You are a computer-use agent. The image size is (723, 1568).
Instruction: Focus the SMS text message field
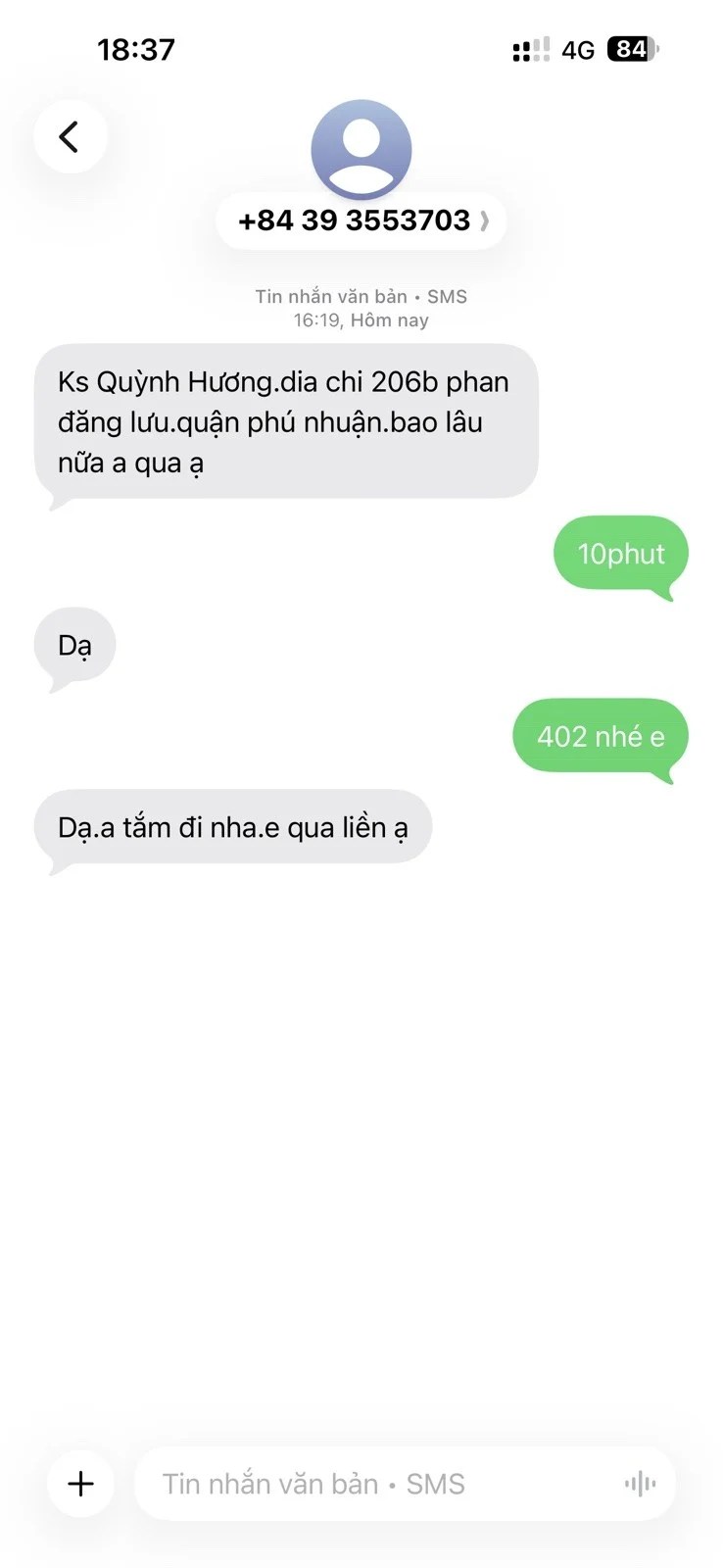(x=372, y=1484)
